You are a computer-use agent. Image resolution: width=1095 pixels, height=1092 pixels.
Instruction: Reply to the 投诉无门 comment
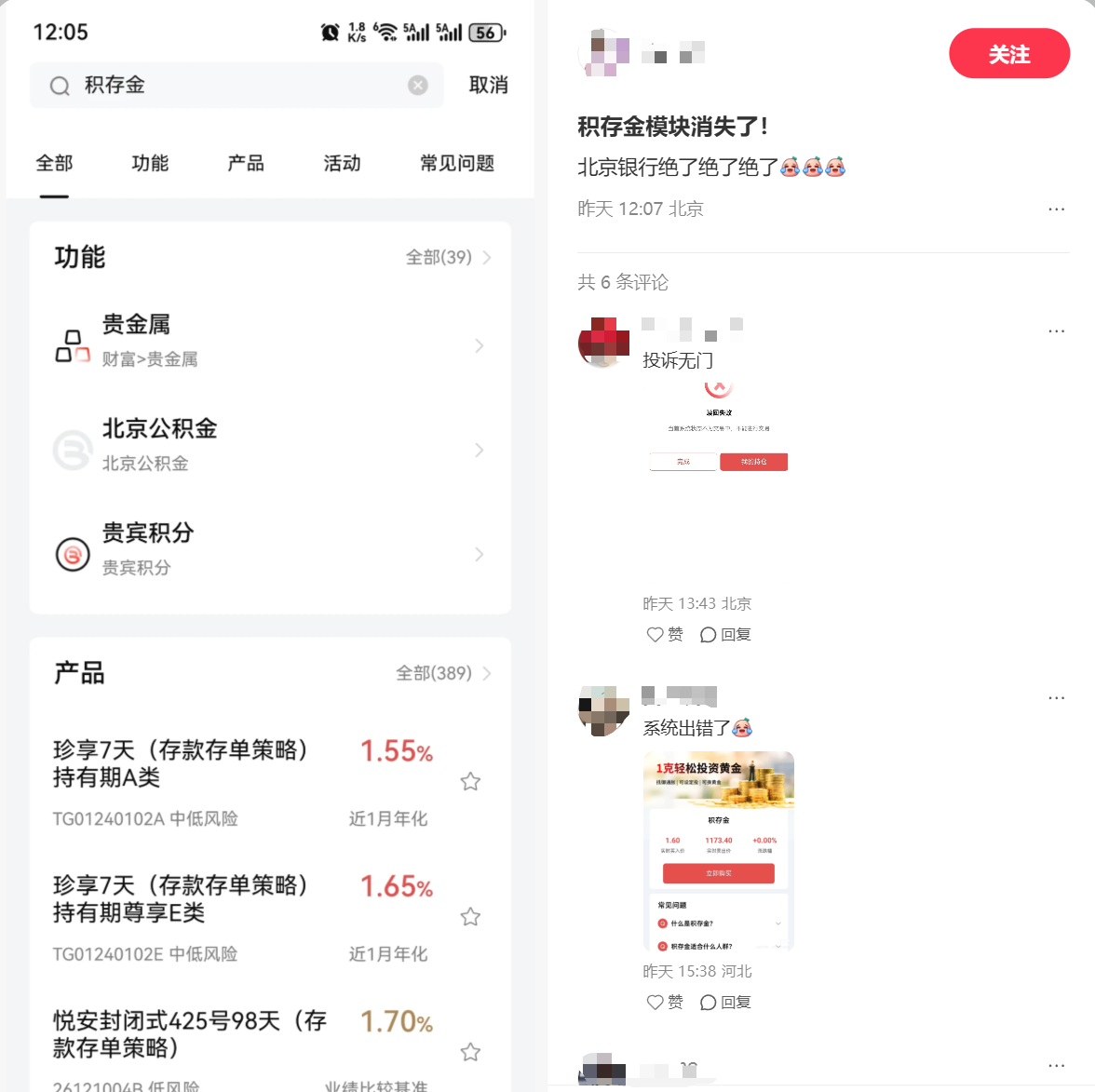pos(725,635)
